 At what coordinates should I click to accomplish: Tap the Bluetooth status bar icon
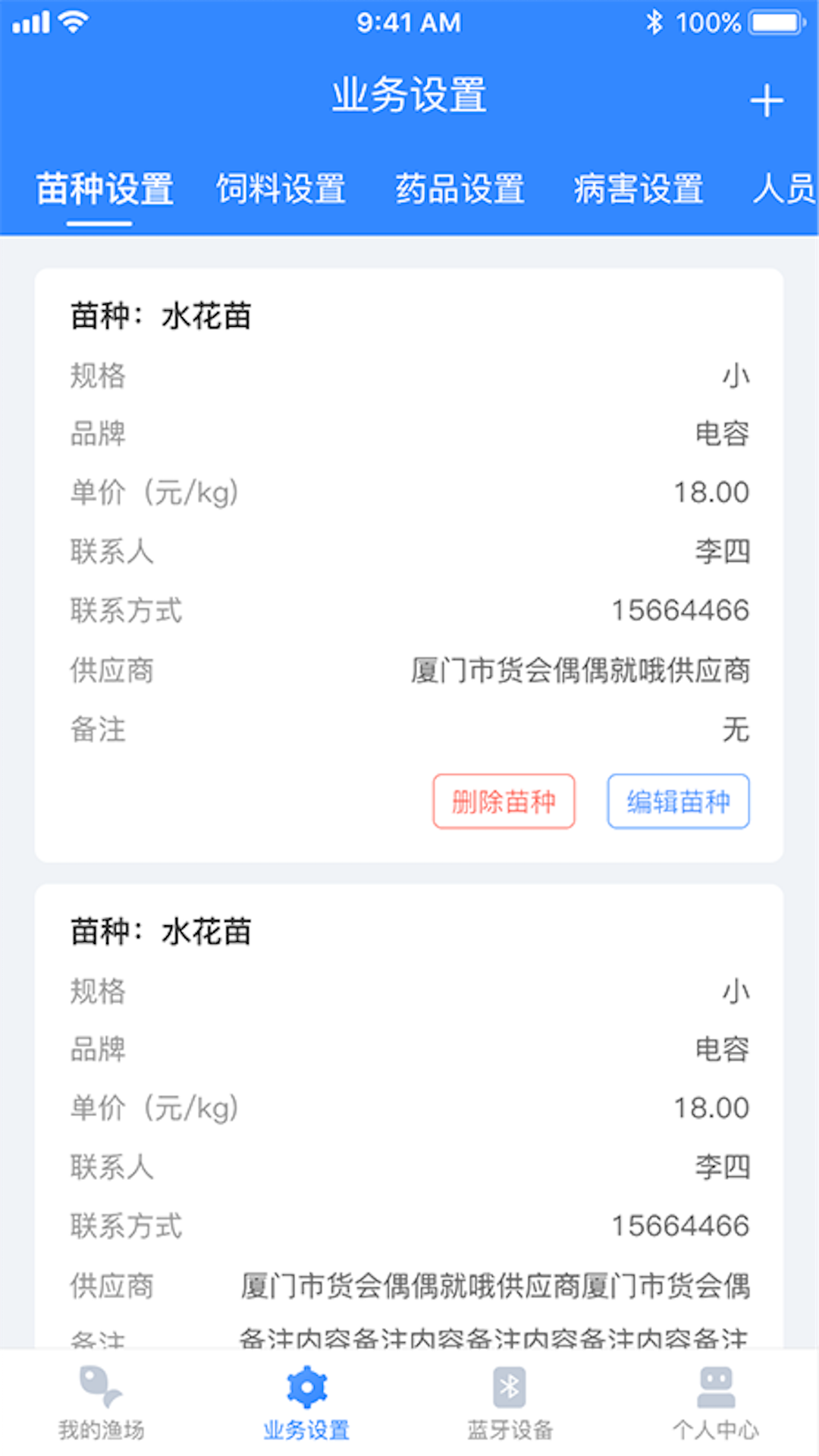[654, 22]
